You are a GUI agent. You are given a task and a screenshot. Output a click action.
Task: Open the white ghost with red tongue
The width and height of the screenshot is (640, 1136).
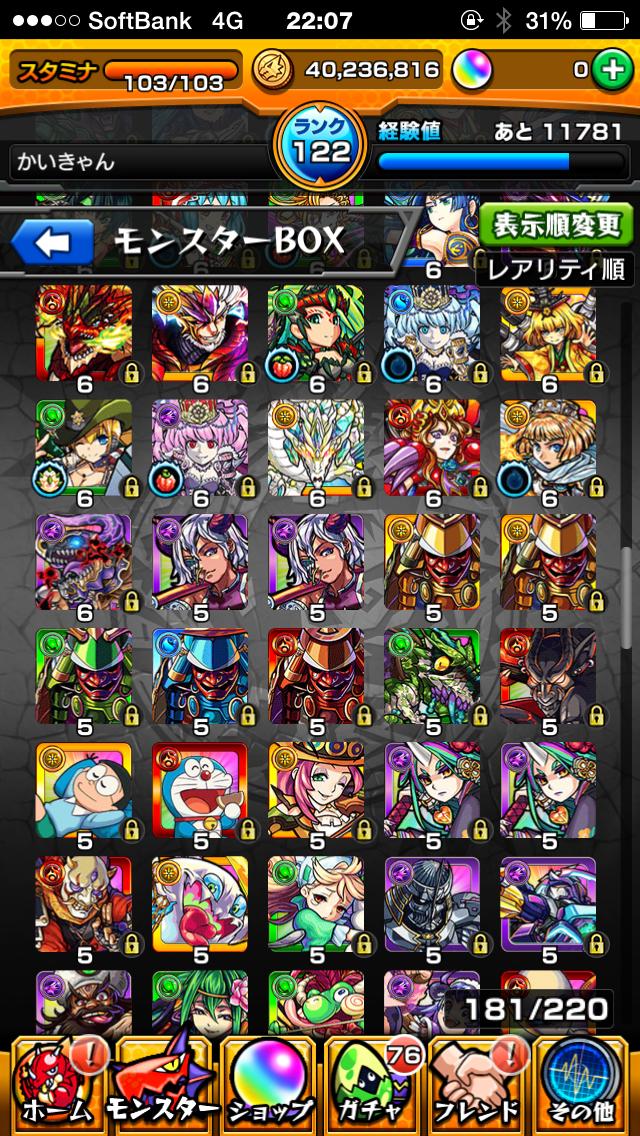click(200, 903)
